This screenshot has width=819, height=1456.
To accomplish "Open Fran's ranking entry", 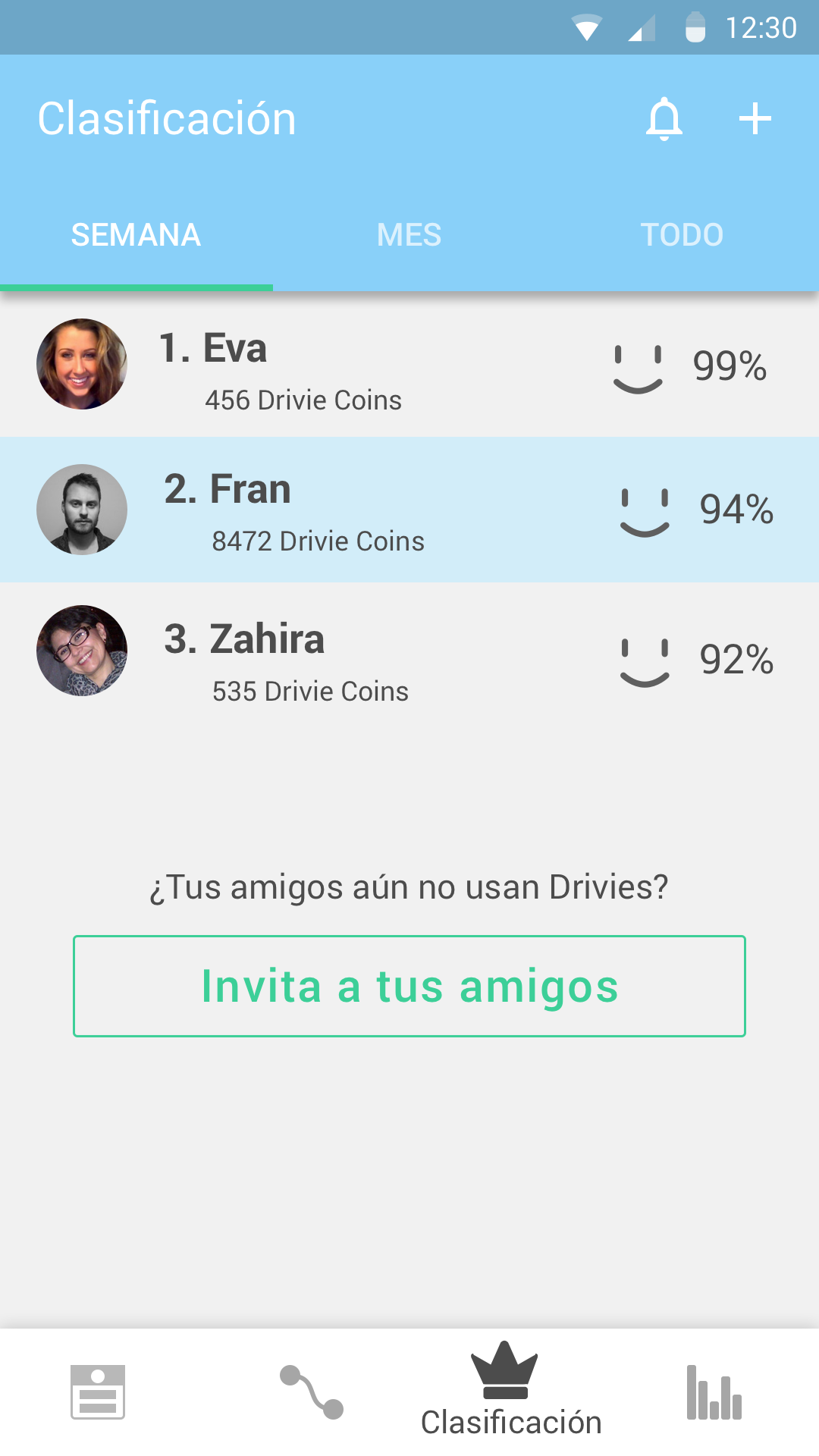I will tap(409, 510).
